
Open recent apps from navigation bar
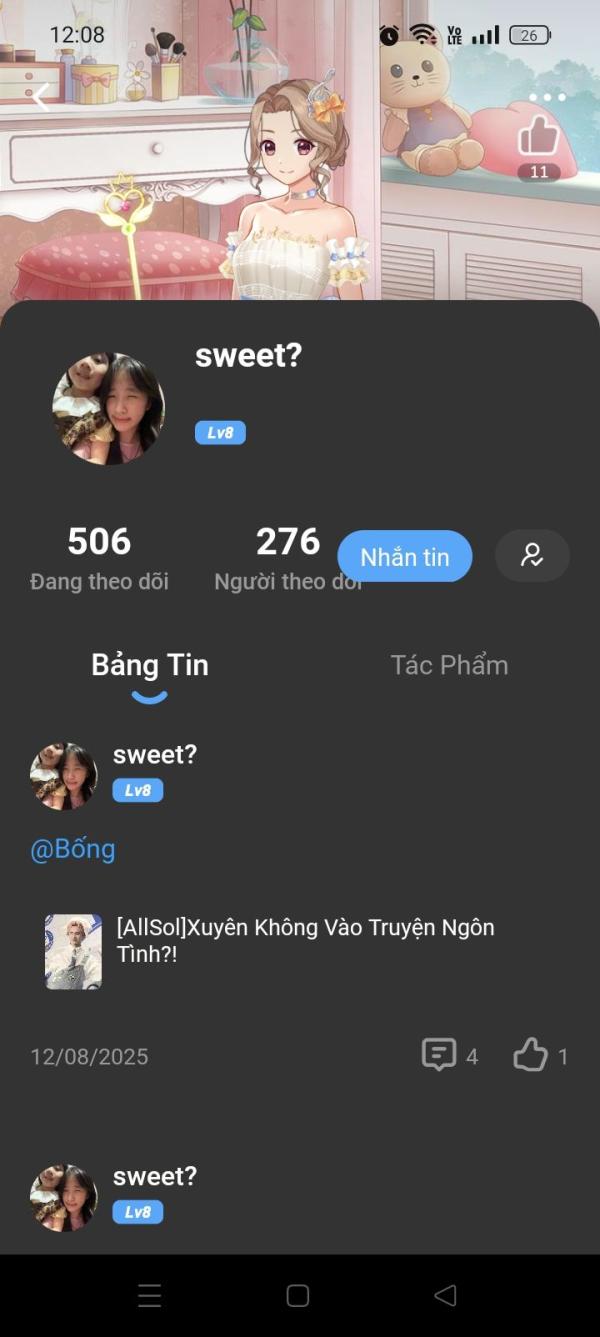pos(150,1296)
